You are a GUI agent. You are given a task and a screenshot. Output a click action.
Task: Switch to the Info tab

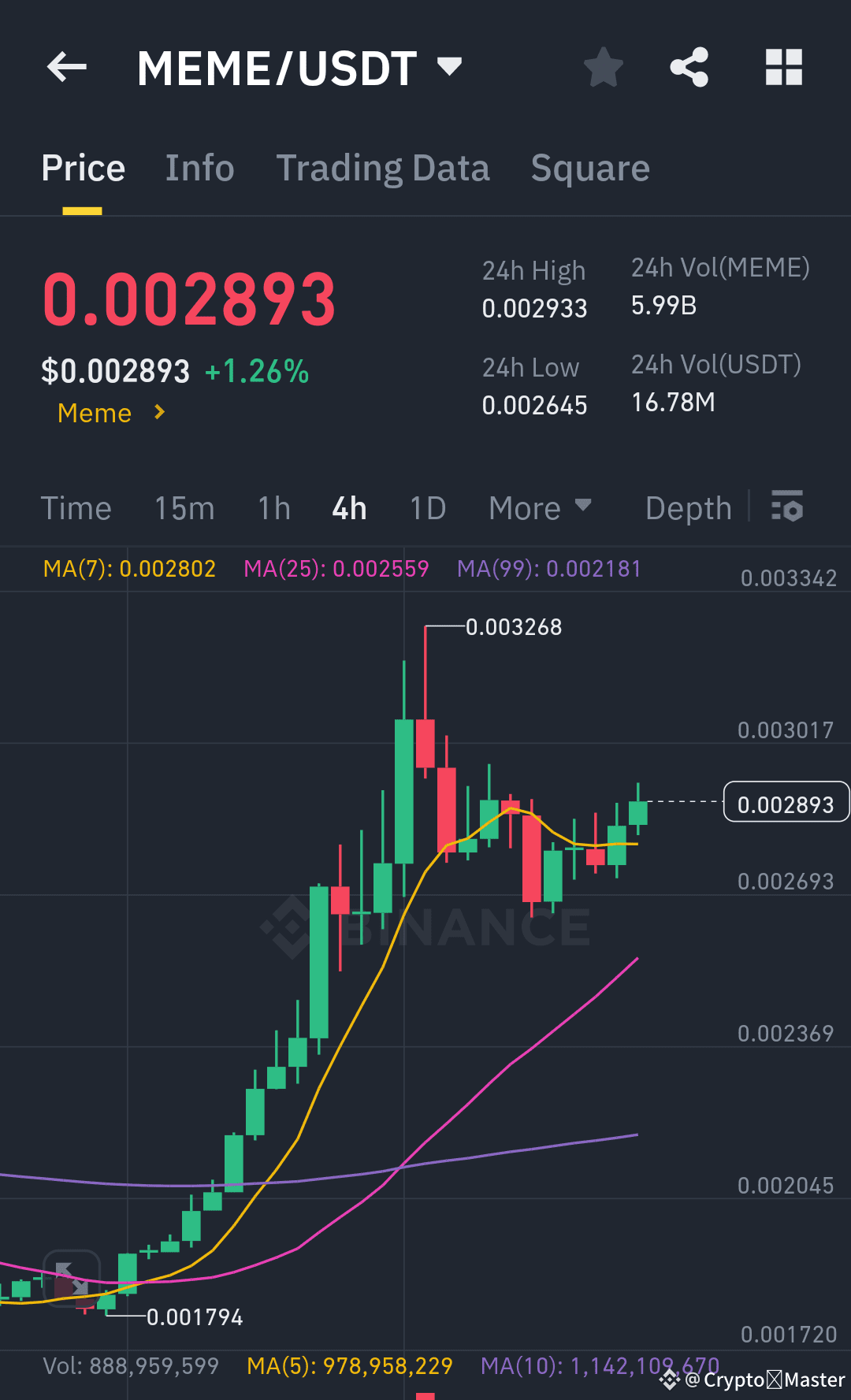(x=199, y=168)
